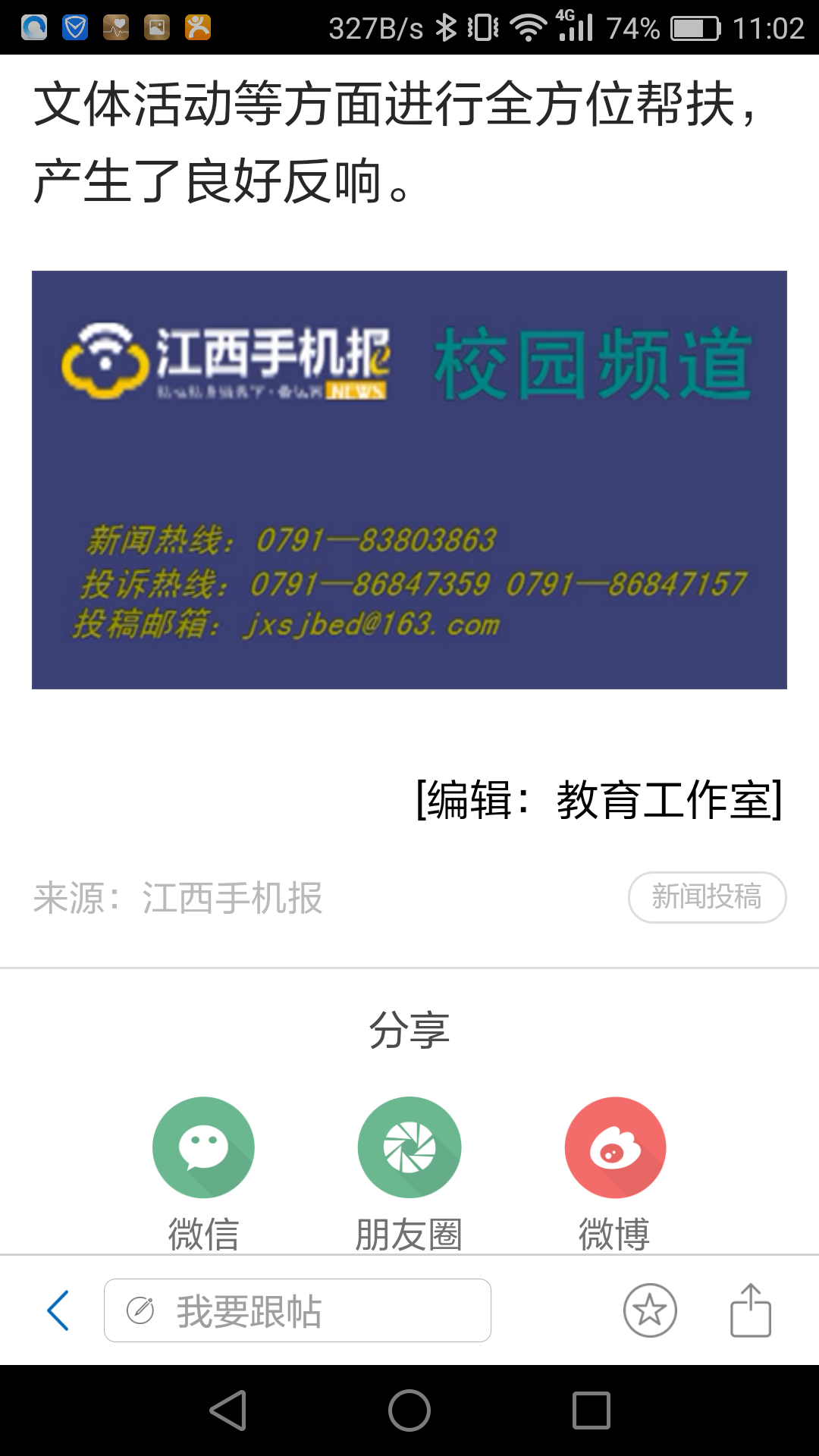The height and width of the screenshot is (1456, 819).
Task: Go to the system home screen
Action: pos(409,1410)
